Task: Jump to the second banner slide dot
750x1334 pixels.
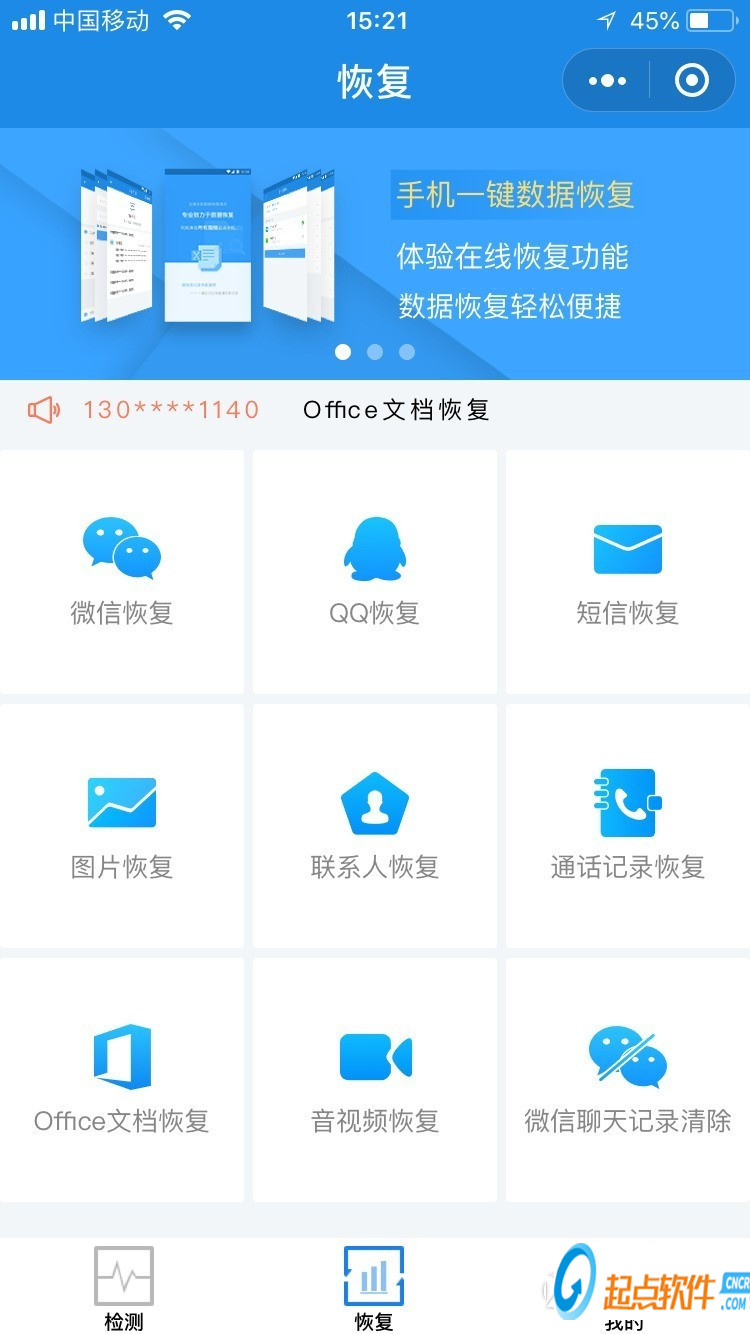Action: 375,352
